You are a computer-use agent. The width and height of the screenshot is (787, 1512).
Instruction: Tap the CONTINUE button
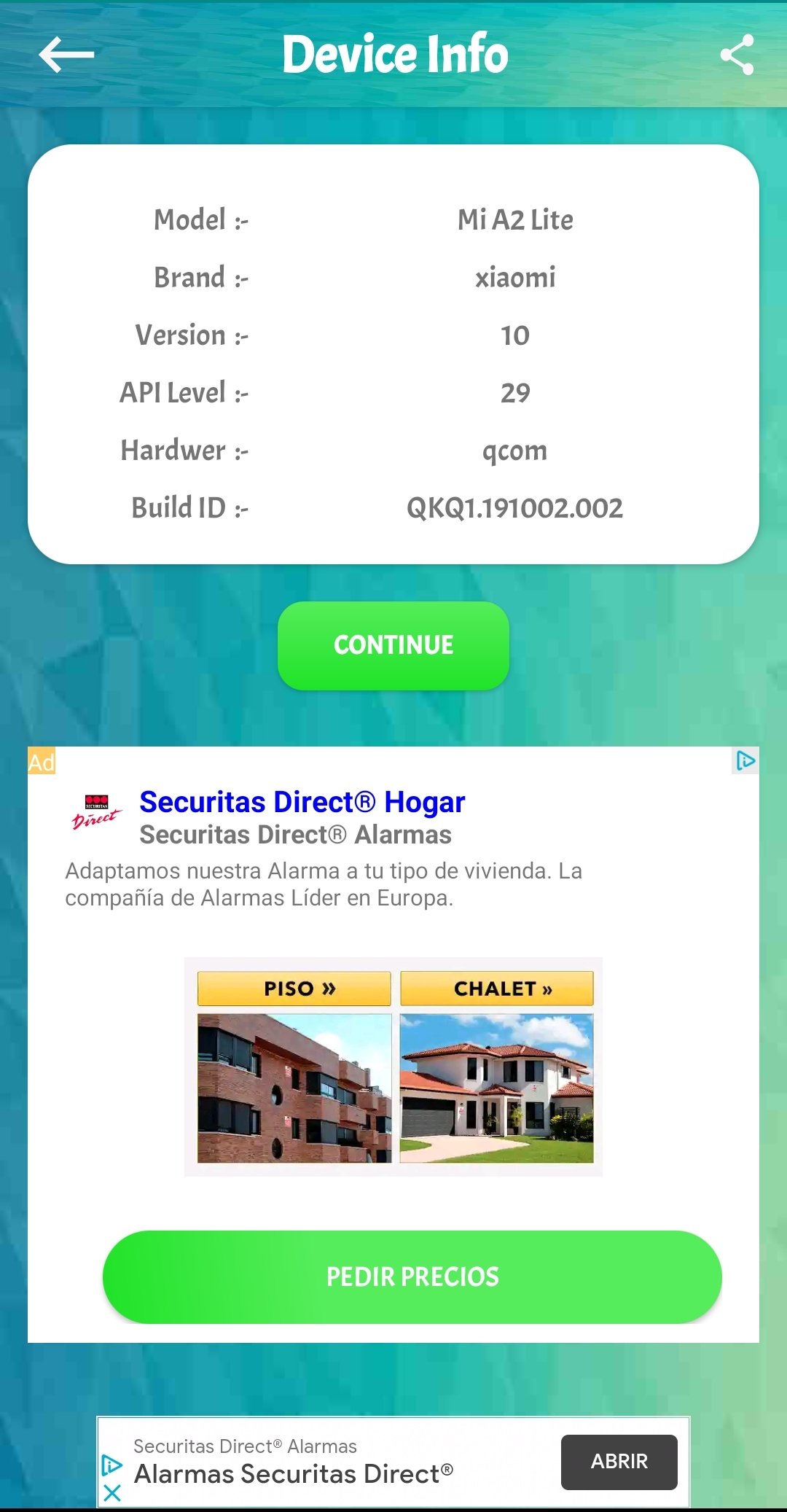pyautogui.click(x=393, y=645)
